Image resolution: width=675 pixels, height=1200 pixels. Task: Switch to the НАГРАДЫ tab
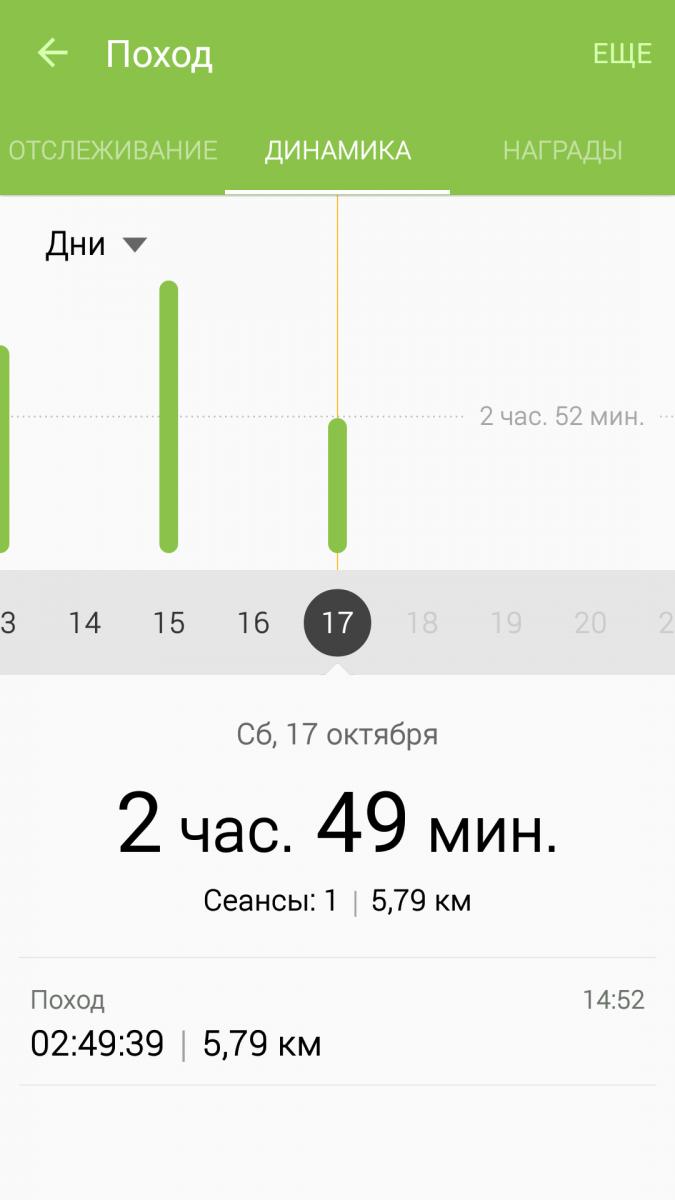[x=562, y=151]
